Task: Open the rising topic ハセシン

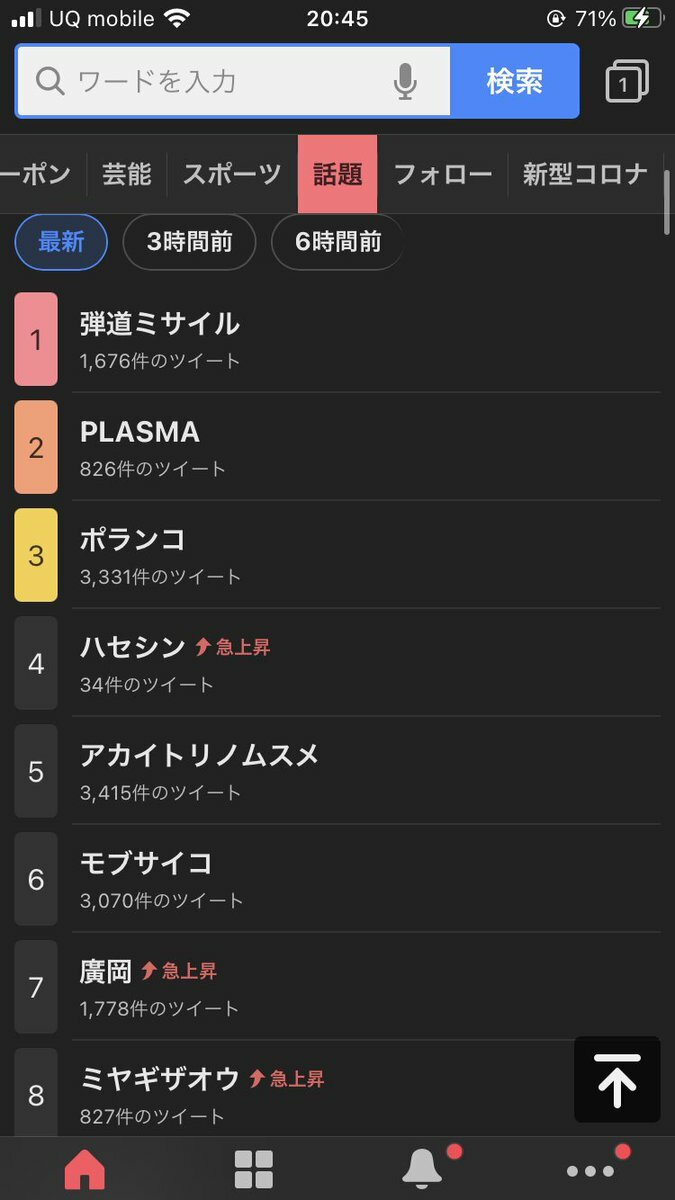Action: coord(337,663)
